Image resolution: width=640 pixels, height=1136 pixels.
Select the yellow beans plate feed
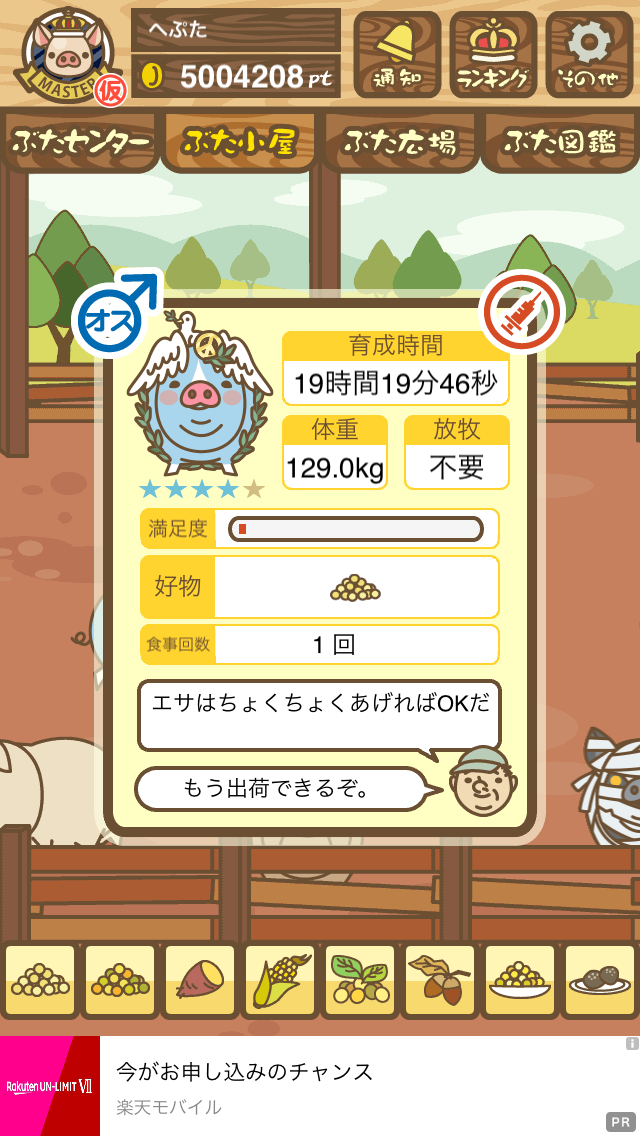pyautogui.click(x=520, y=981)
